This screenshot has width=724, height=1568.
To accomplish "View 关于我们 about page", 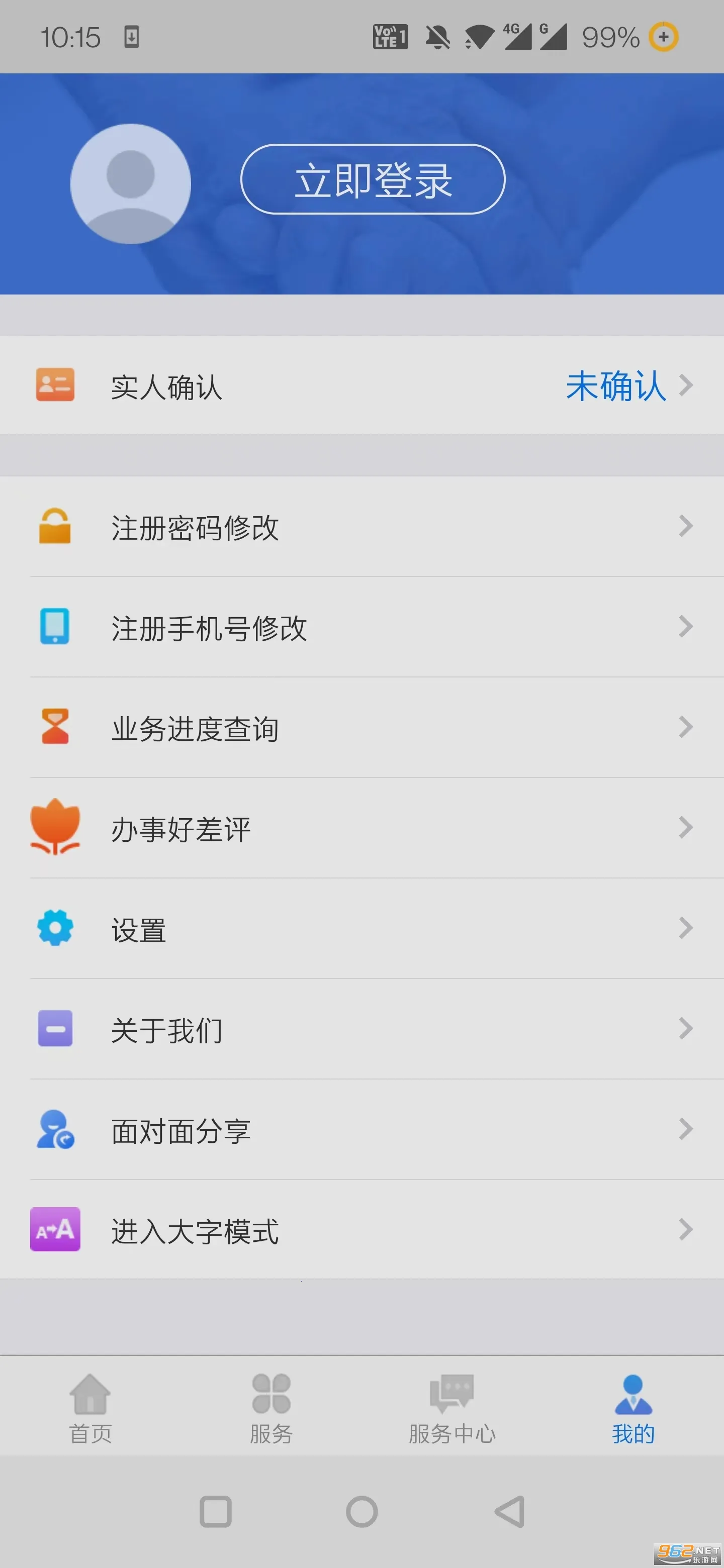I will 361,1029.
